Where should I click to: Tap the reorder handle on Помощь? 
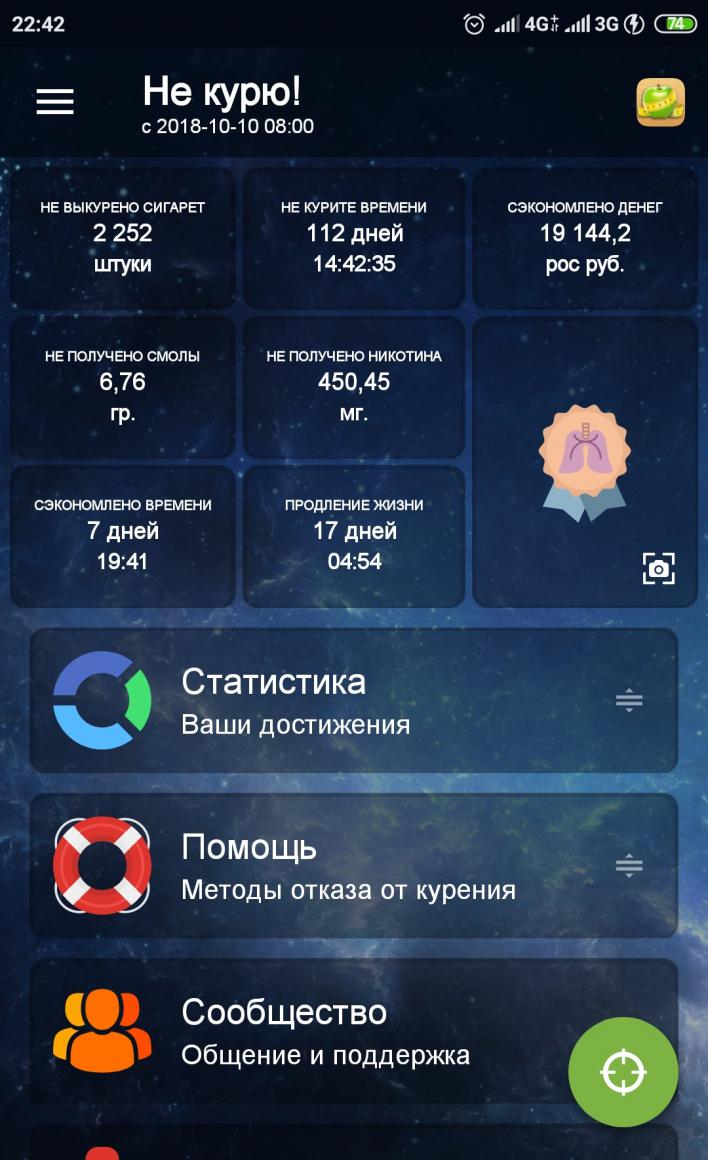(x=629, y=865)
